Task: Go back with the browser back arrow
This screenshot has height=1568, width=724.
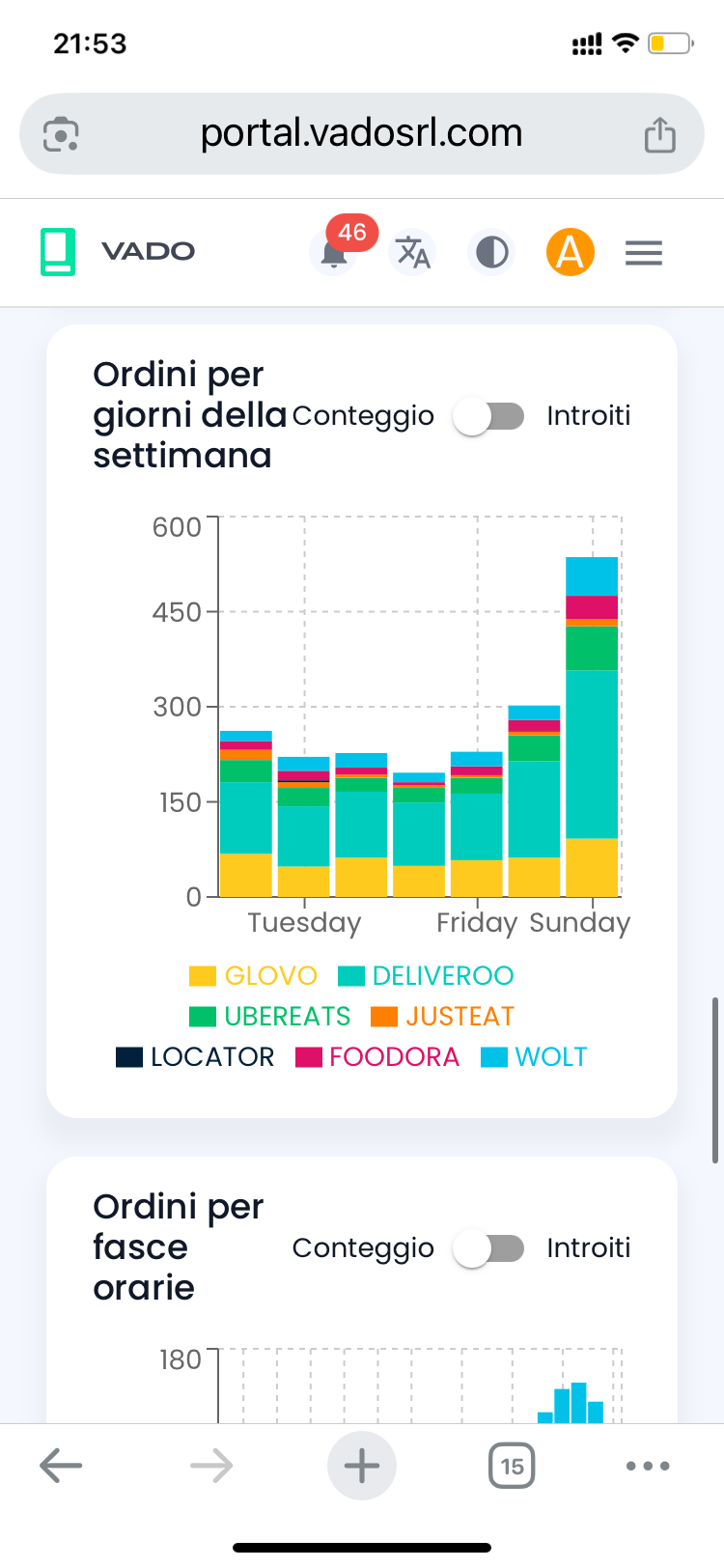Action: 61,1465
